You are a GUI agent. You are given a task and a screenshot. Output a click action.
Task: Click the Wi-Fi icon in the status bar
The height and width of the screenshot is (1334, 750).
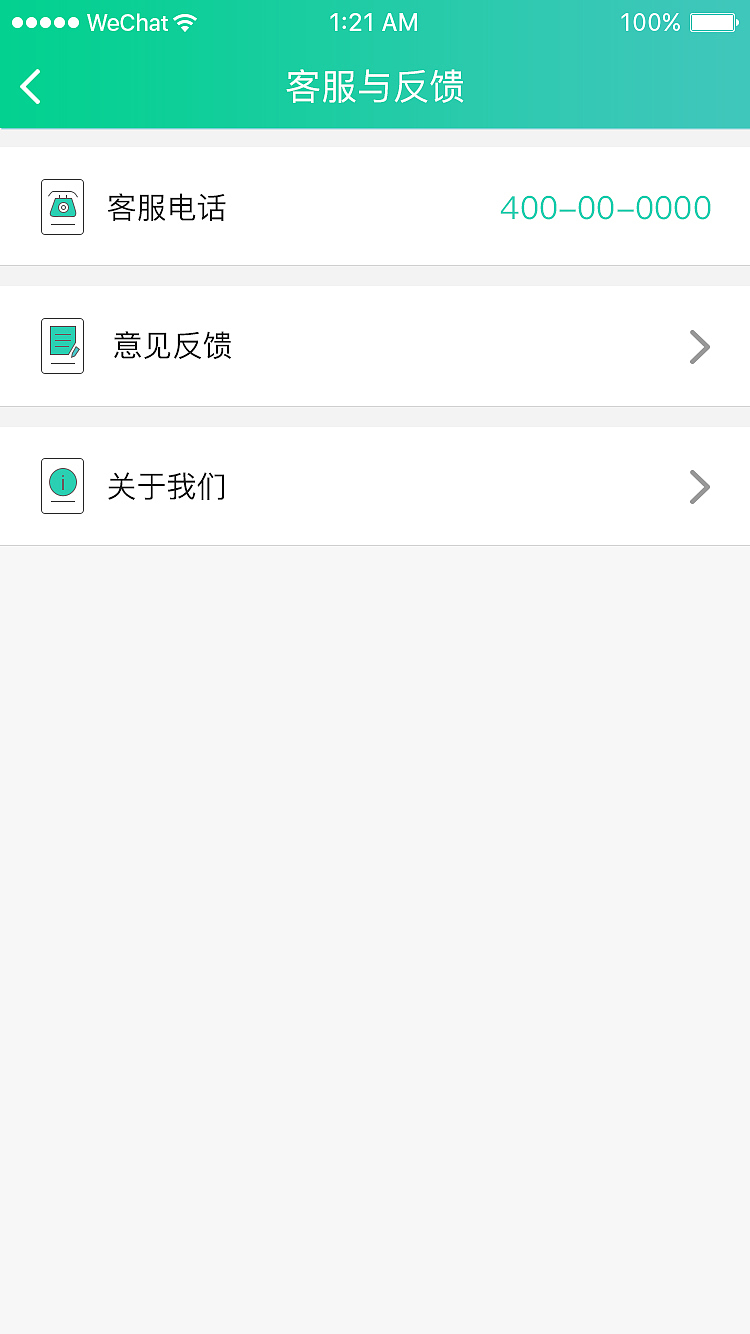(x=184, y=21)
